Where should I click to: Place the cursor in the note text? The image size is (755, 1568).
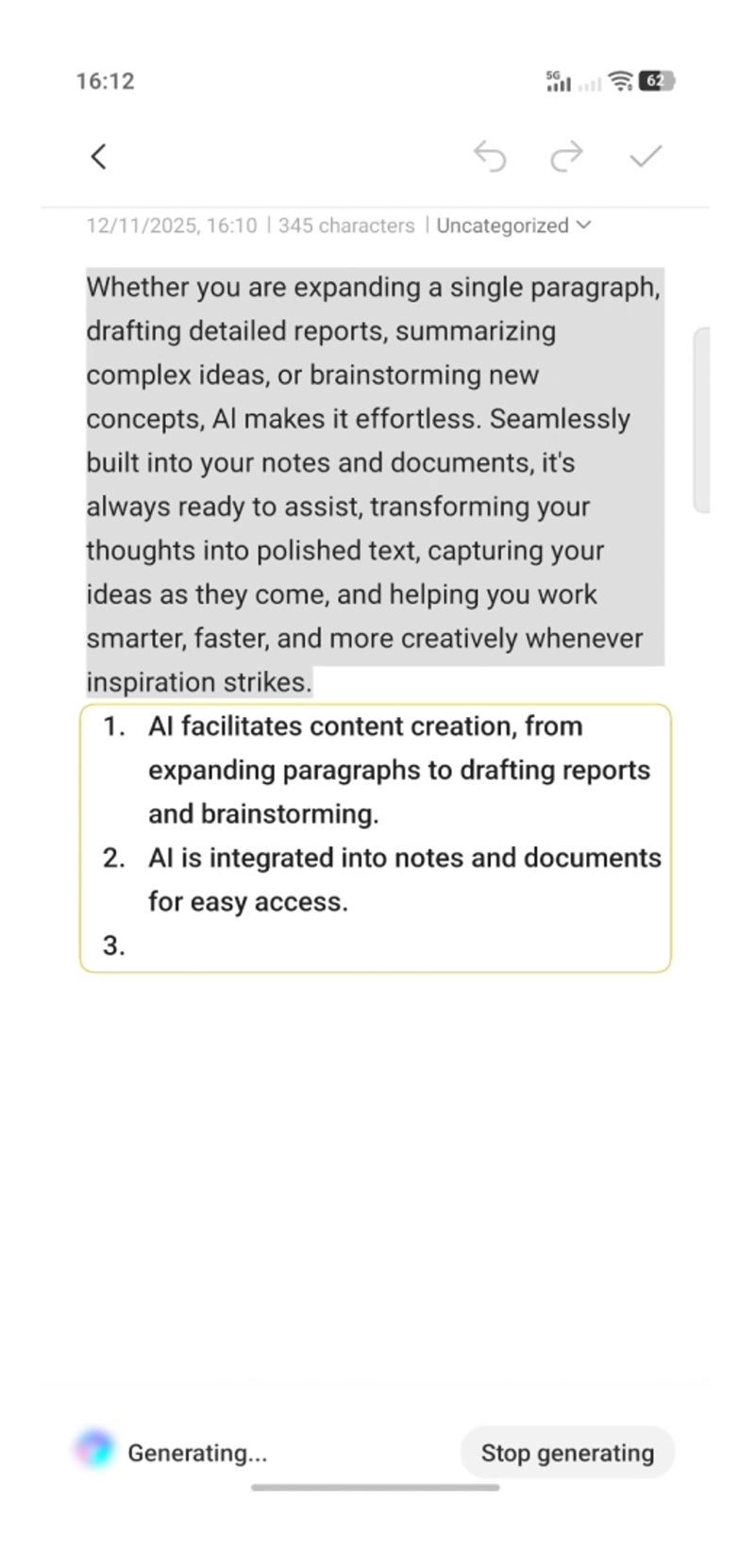pyautogui.click(x=375, y=484)
